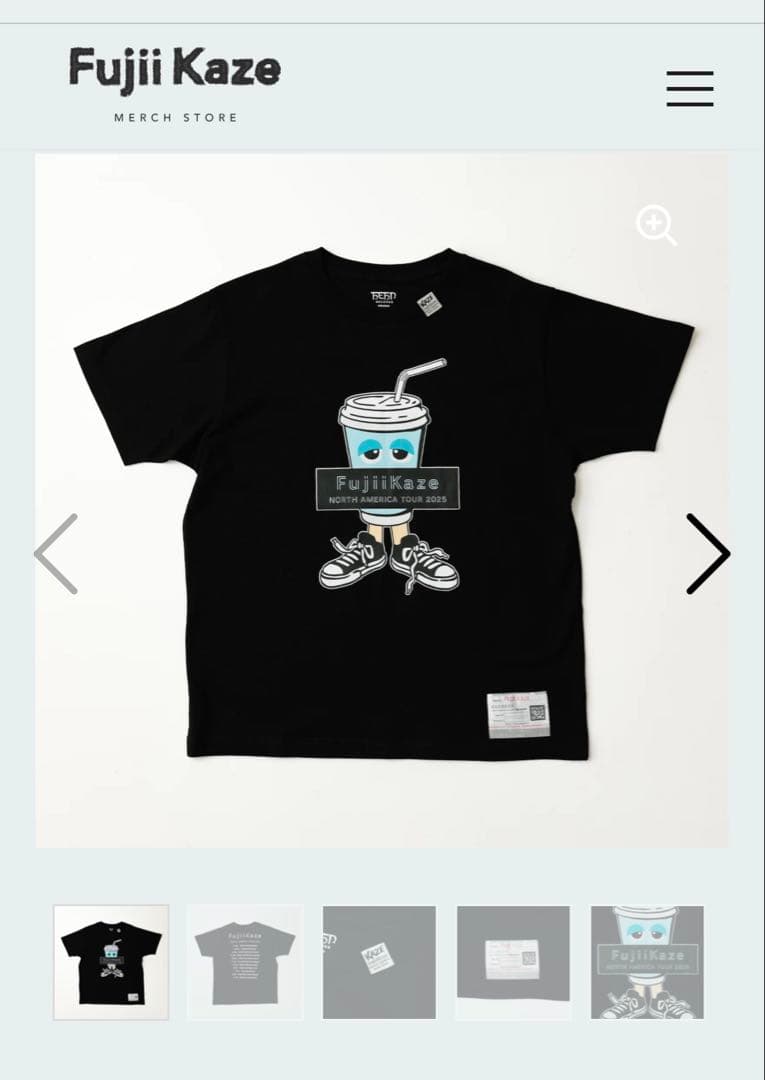
Task: Show the previous product image
Action: [56, 554]
